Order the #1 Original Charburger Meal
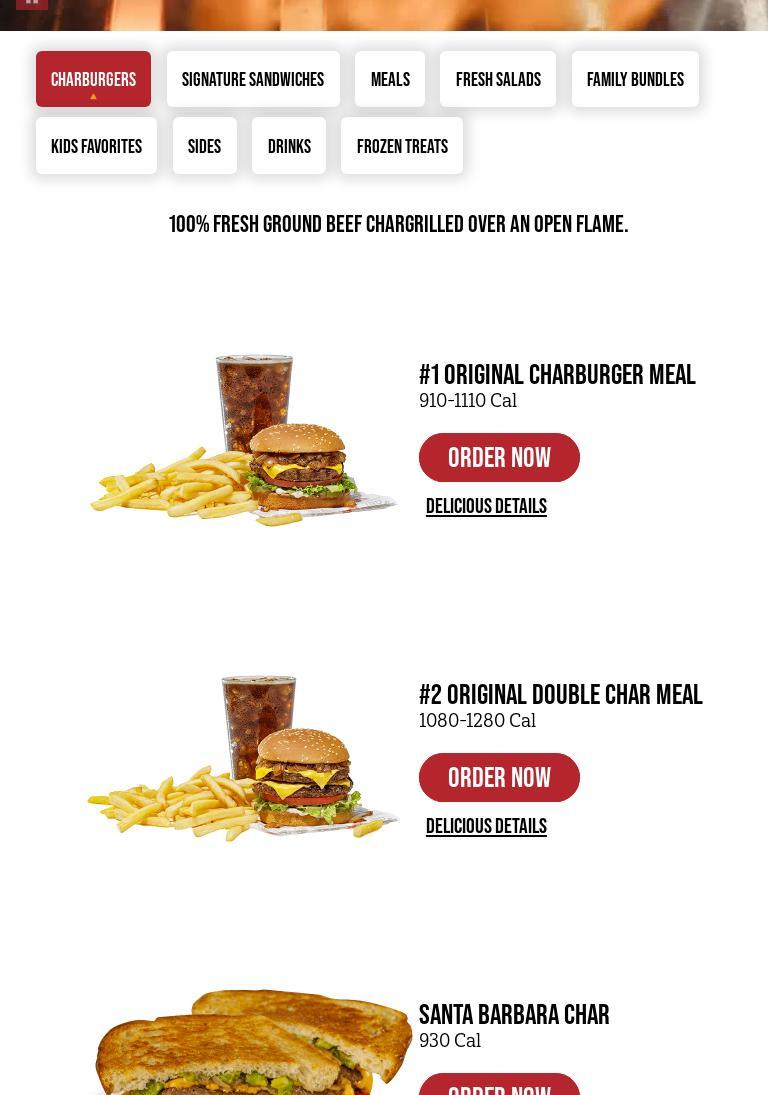Viewport: 768px width, 1095px height. click(499, 458)
